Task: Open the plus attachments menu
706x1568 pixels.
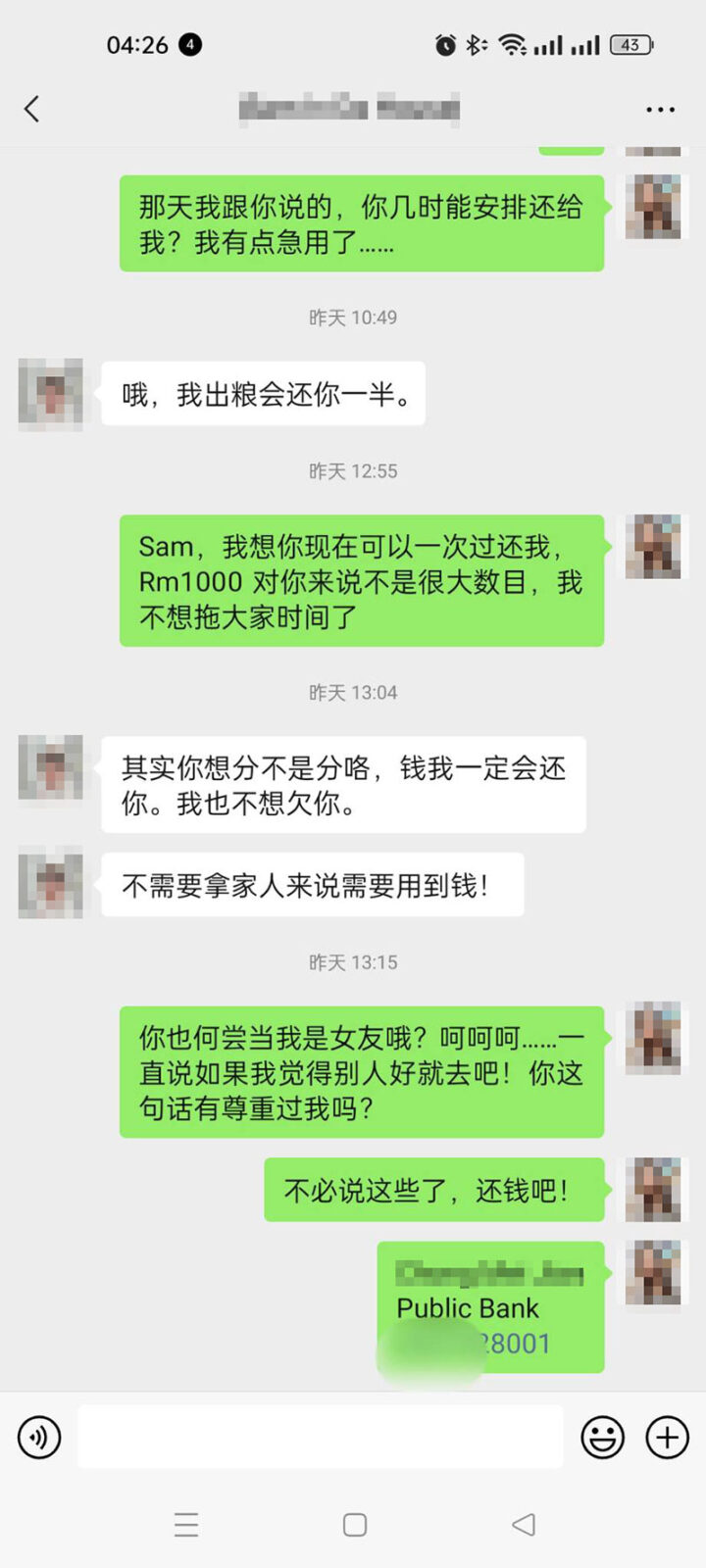Action: [x=667, y=1438]
